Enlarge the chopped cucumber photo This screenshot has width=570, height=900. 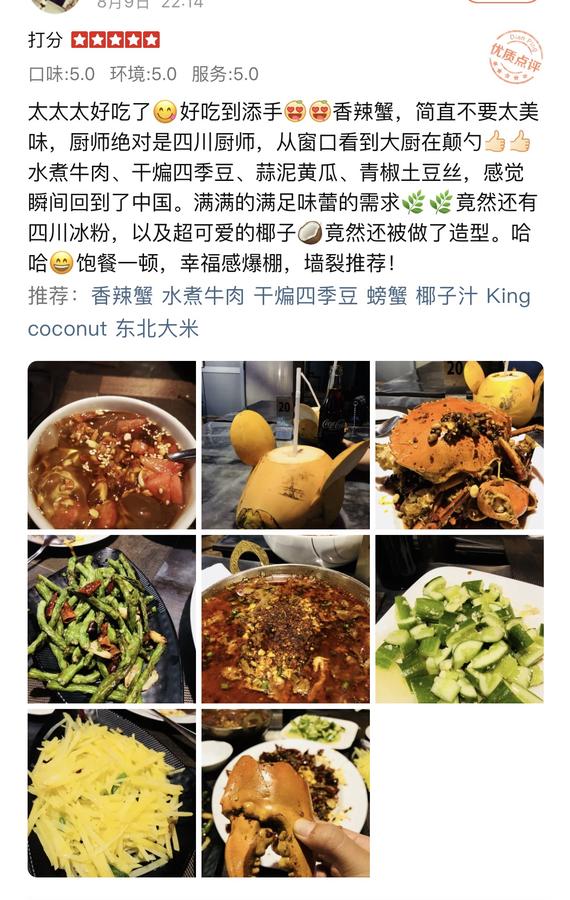coord(459,619)
